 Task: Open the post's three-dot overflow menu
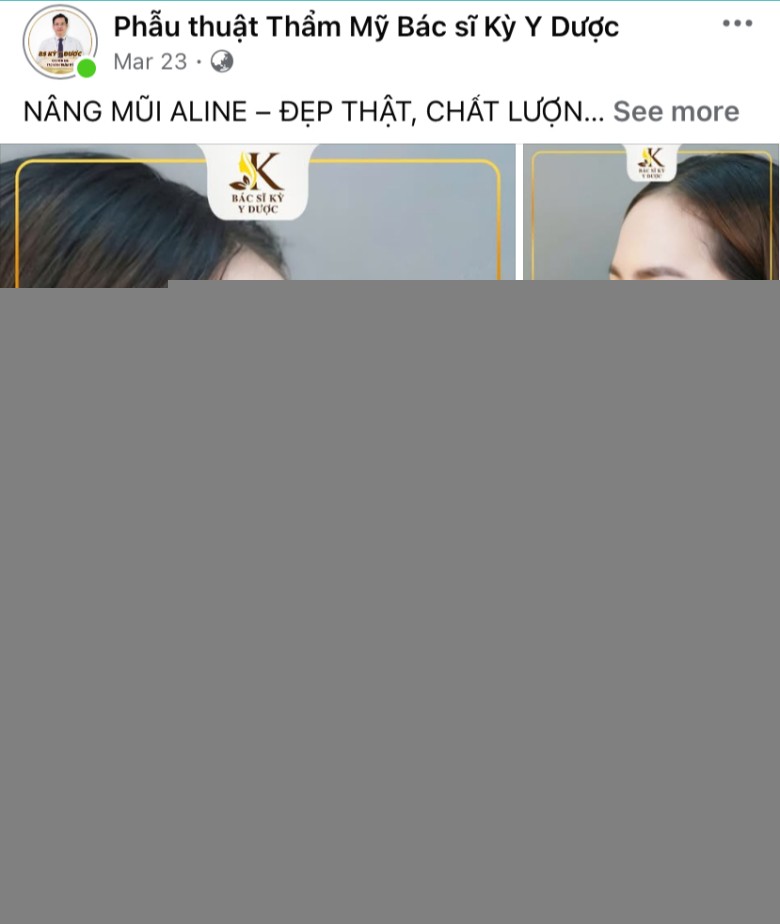[737, 24]
